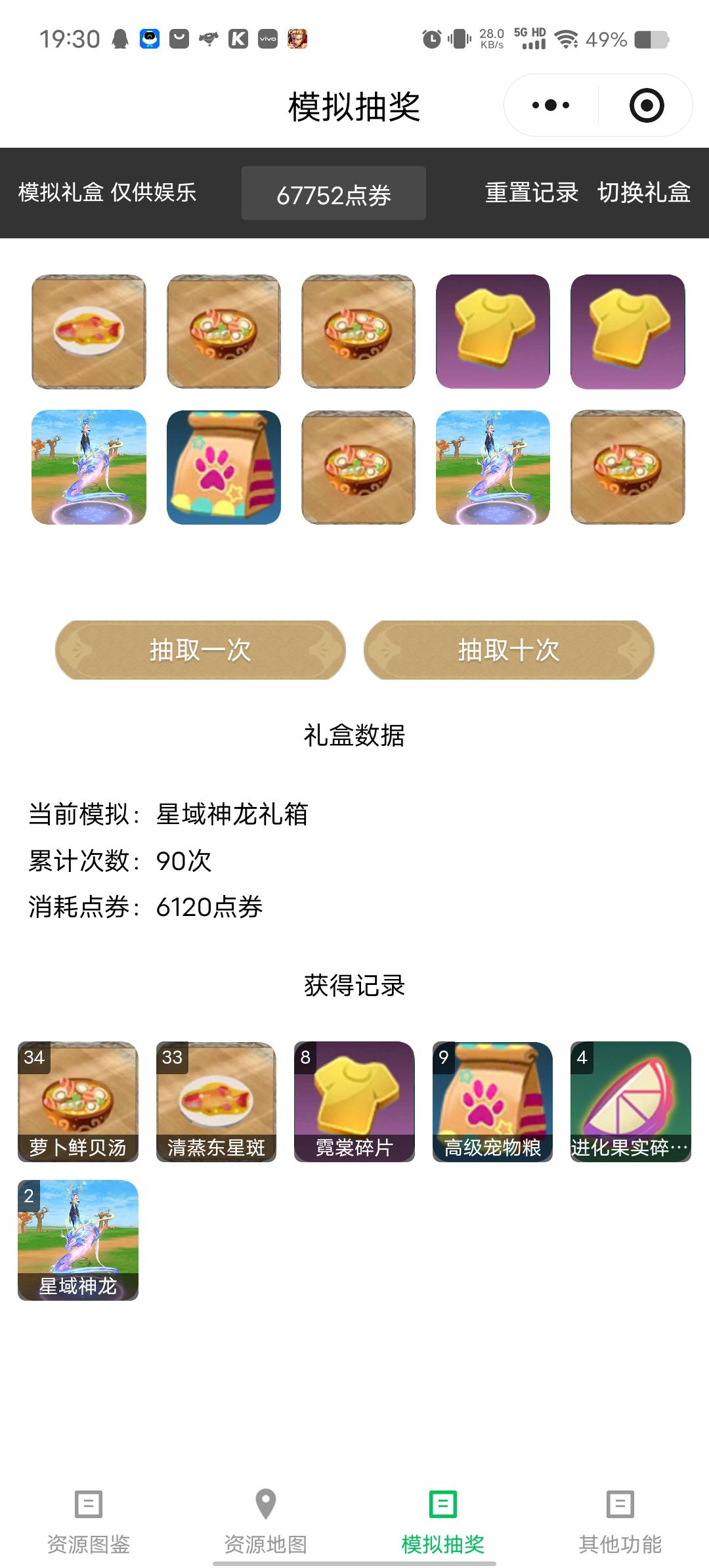Select the 萝卜鲜贝汤 item icon in records

[76, 1103]
